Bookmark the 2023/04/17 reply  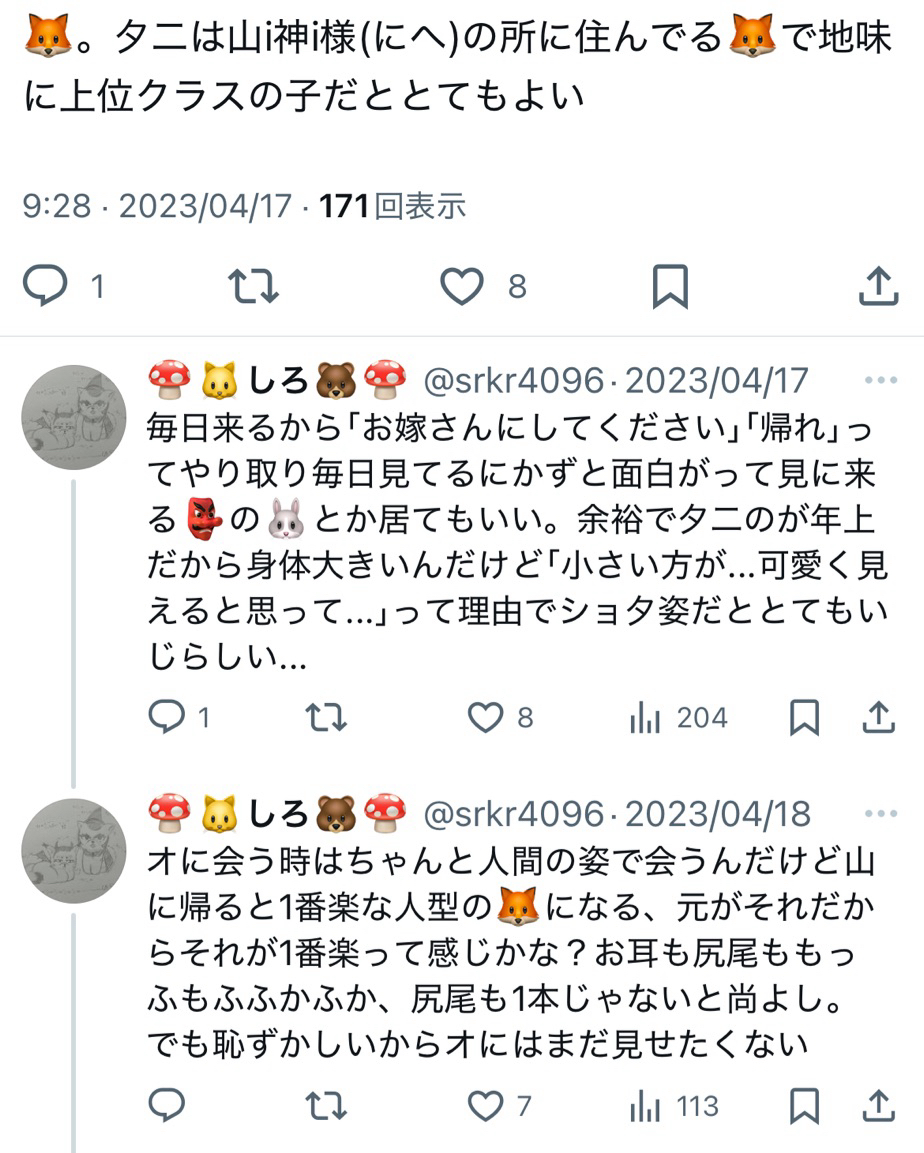coord(804,717)
